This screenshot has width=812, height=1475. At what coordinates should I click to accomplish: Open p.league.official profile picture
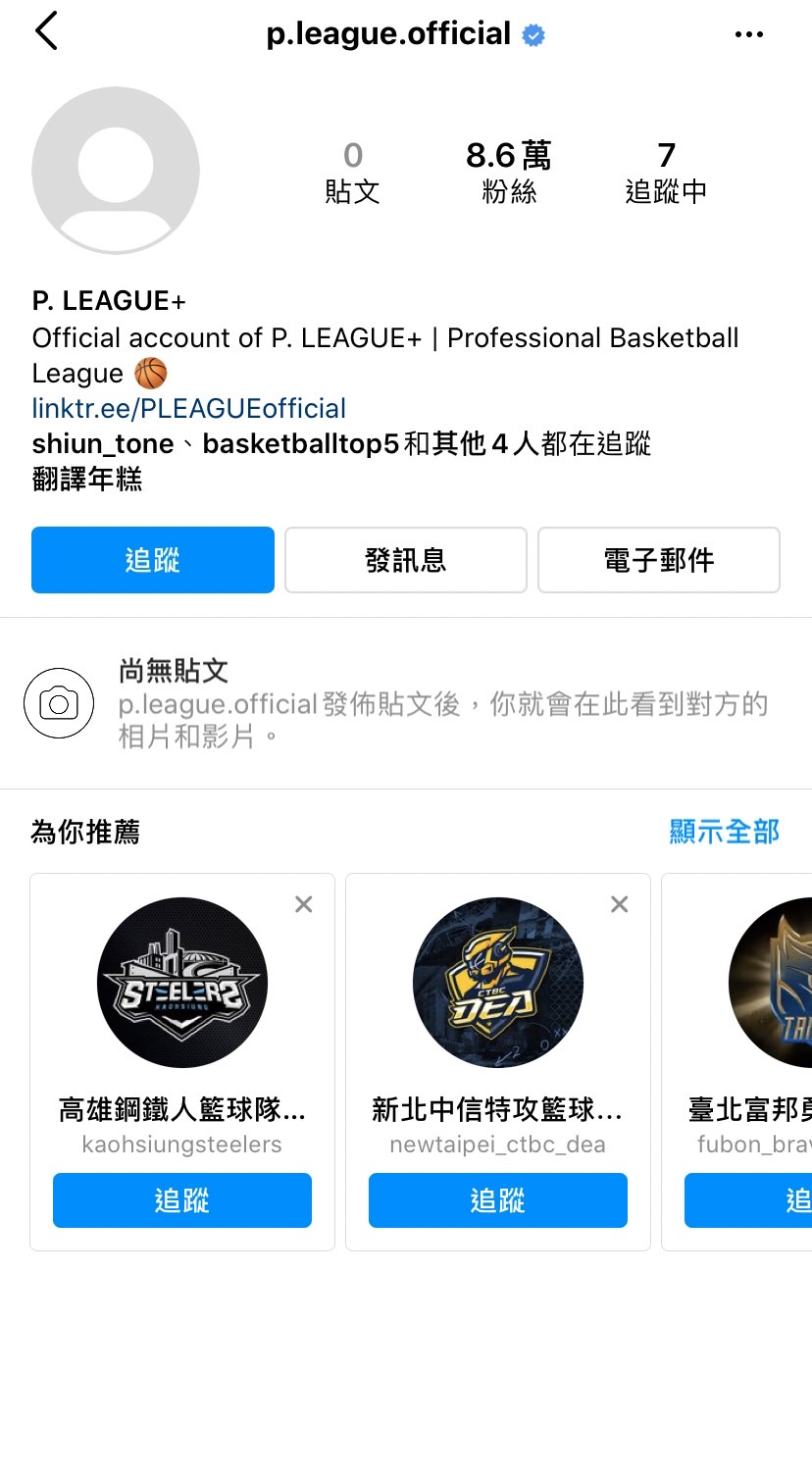click(x=115, y=170)
